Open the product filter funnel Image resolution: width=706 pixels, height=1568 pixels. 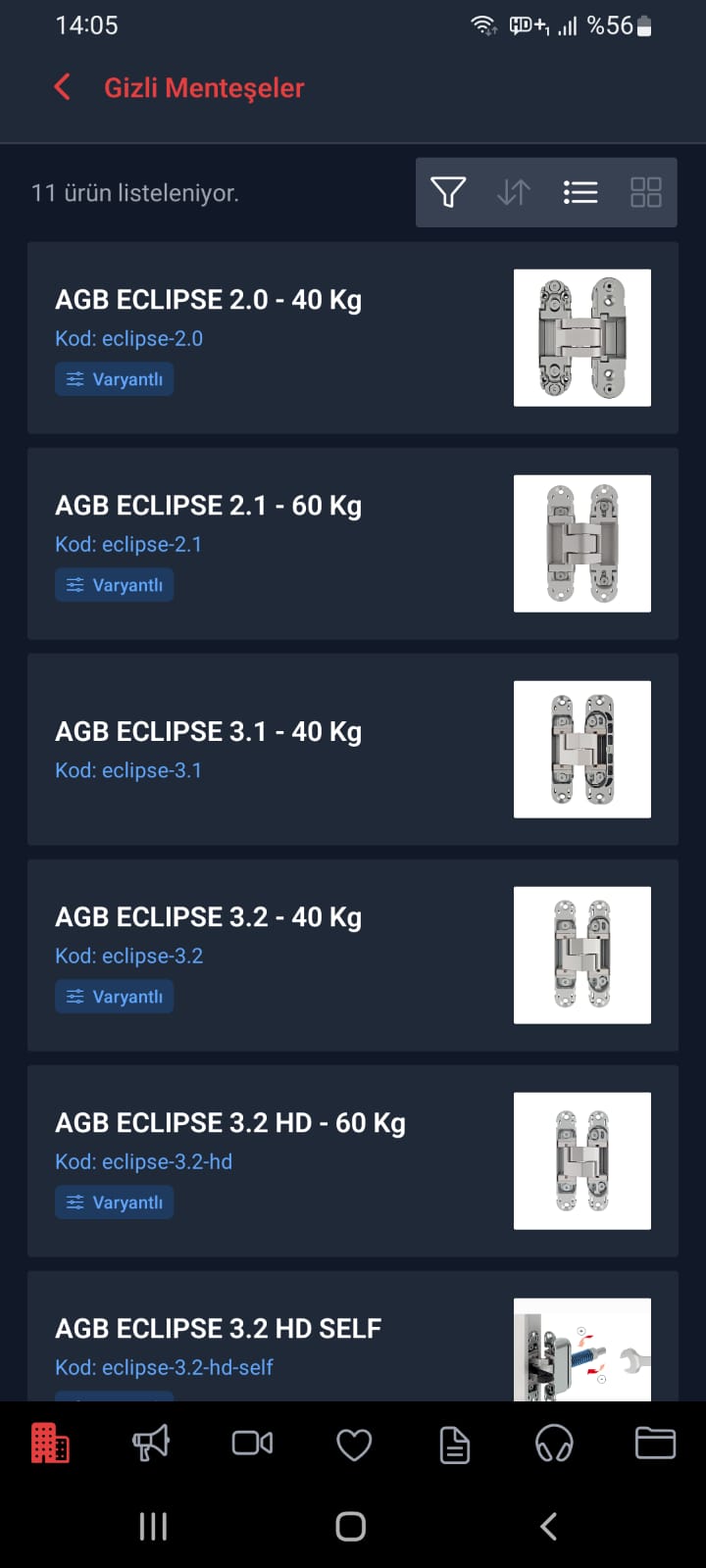coord(448,192)
